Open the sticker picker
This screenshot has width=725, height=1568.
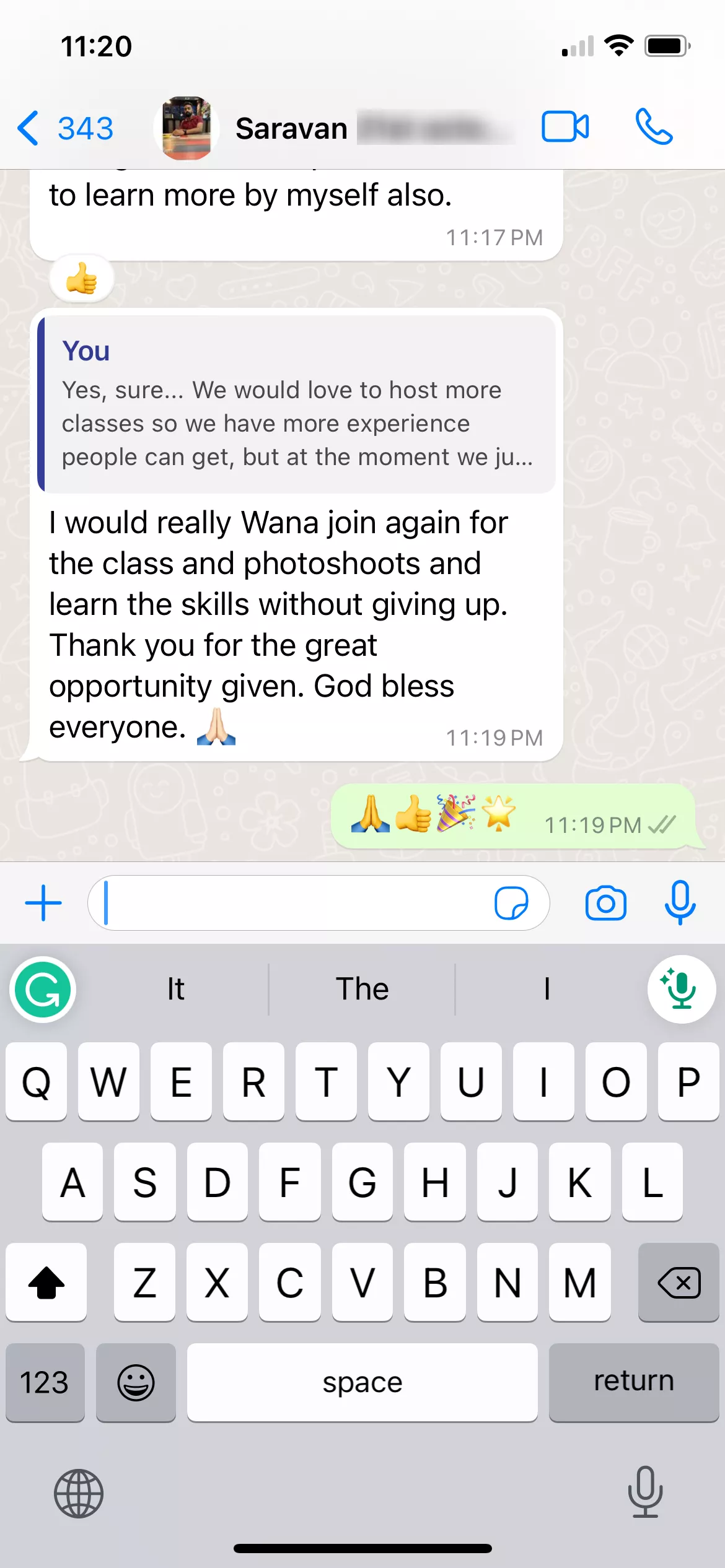(x=511, y=903)
